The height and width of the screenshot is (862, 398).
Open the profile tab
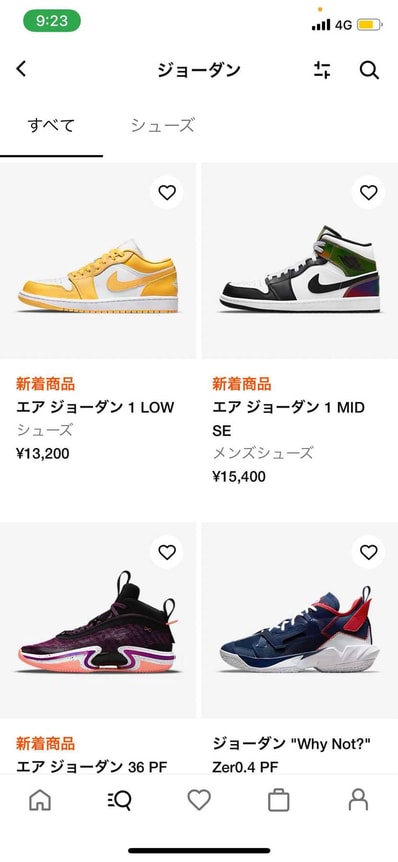click(358, 800)
